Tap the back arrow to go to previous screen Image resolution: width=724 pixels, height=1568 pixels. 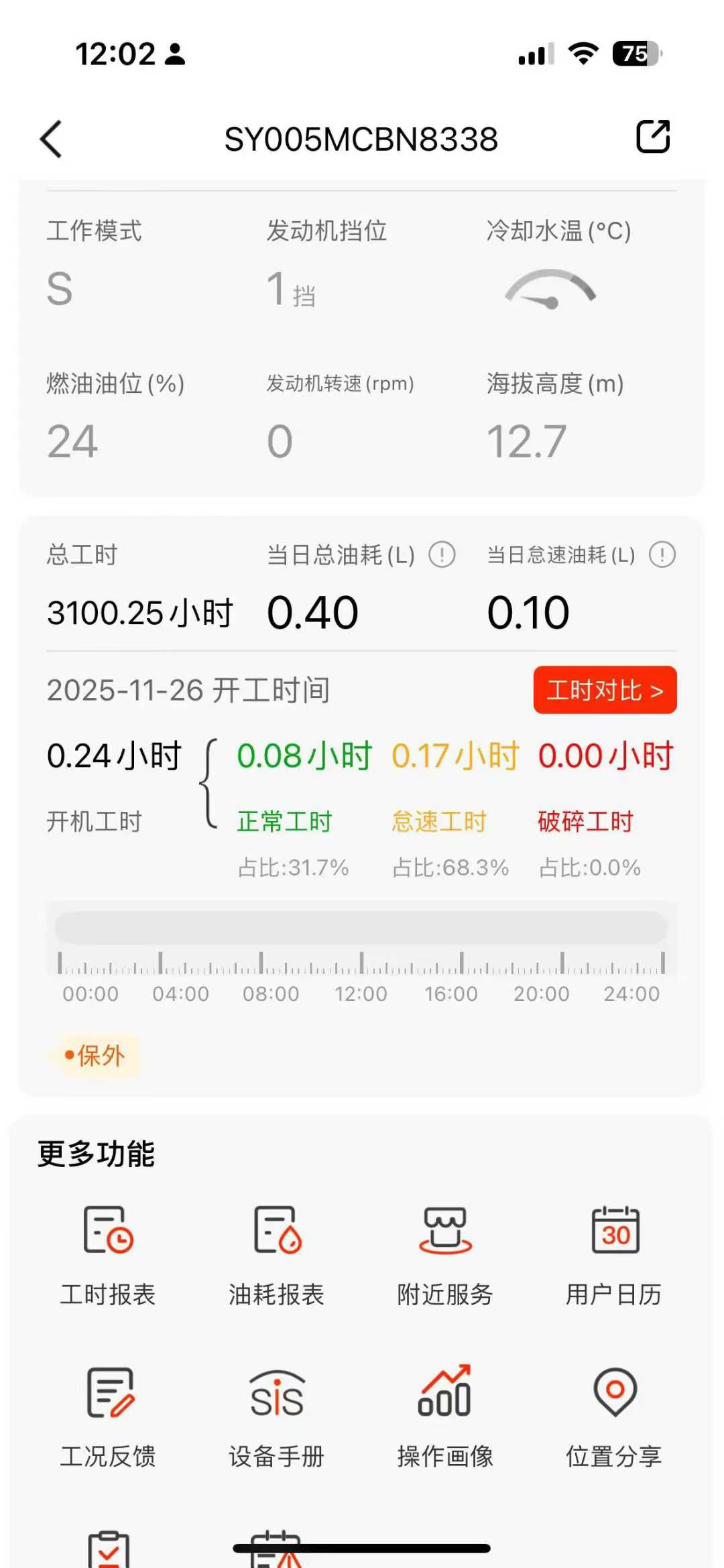(x=52, y=139)
